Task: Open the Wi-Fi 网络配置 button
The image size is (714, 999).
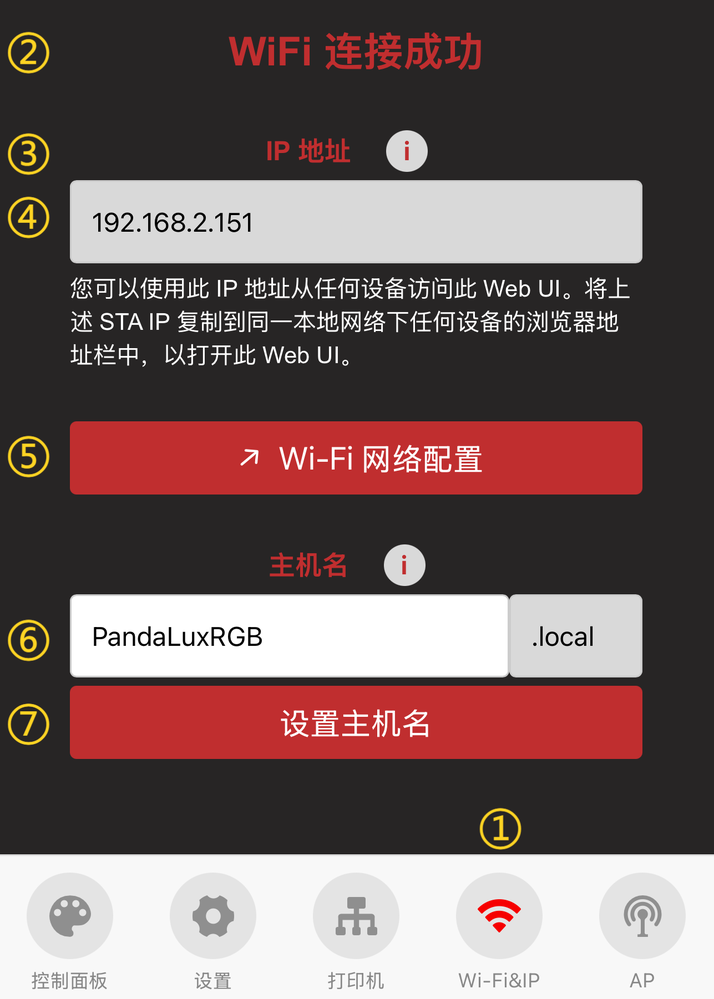Action: pyautogui.click(x=356, y=458)
